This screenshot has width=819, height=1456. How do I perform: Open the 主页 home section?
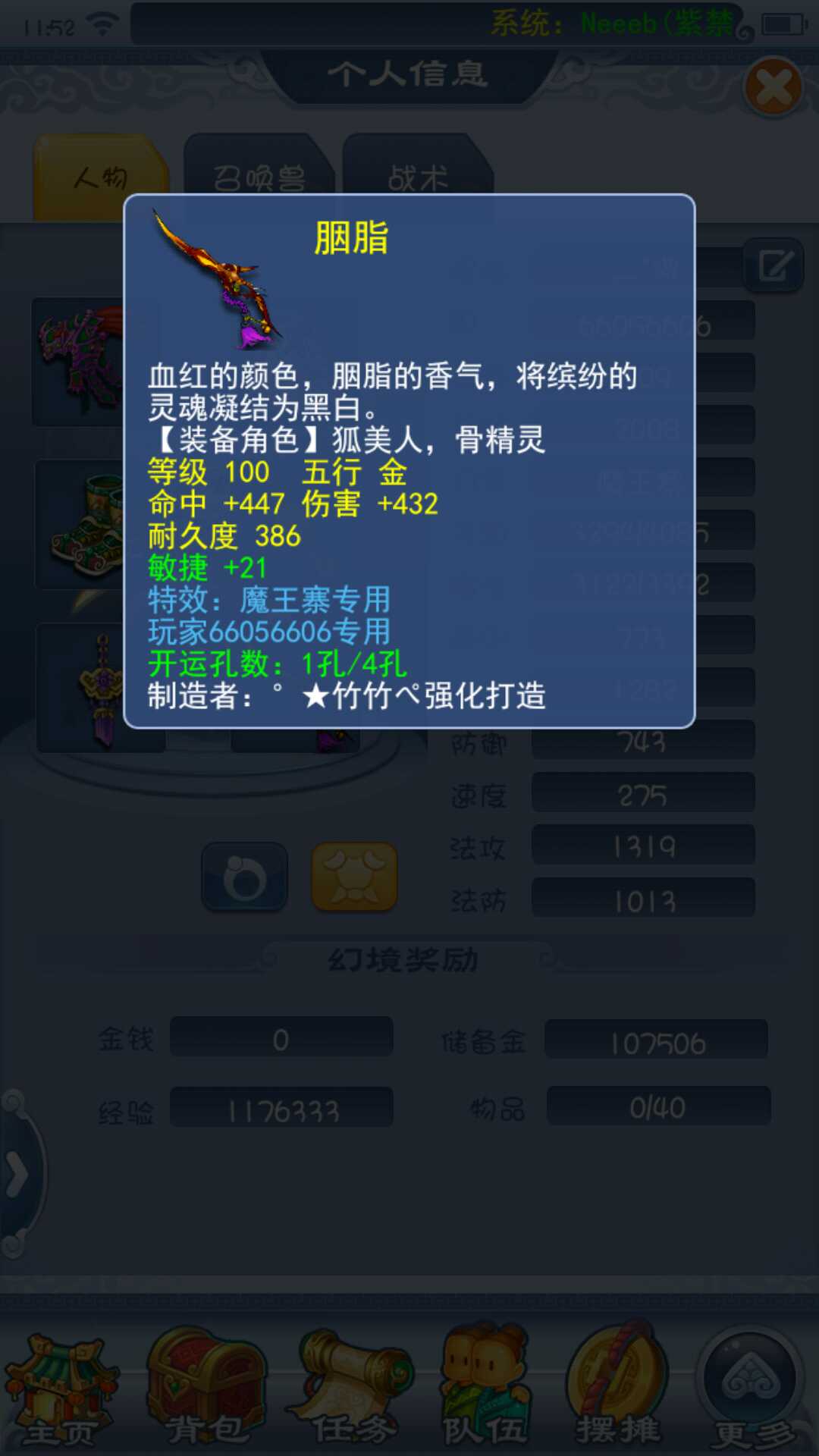61,1389
